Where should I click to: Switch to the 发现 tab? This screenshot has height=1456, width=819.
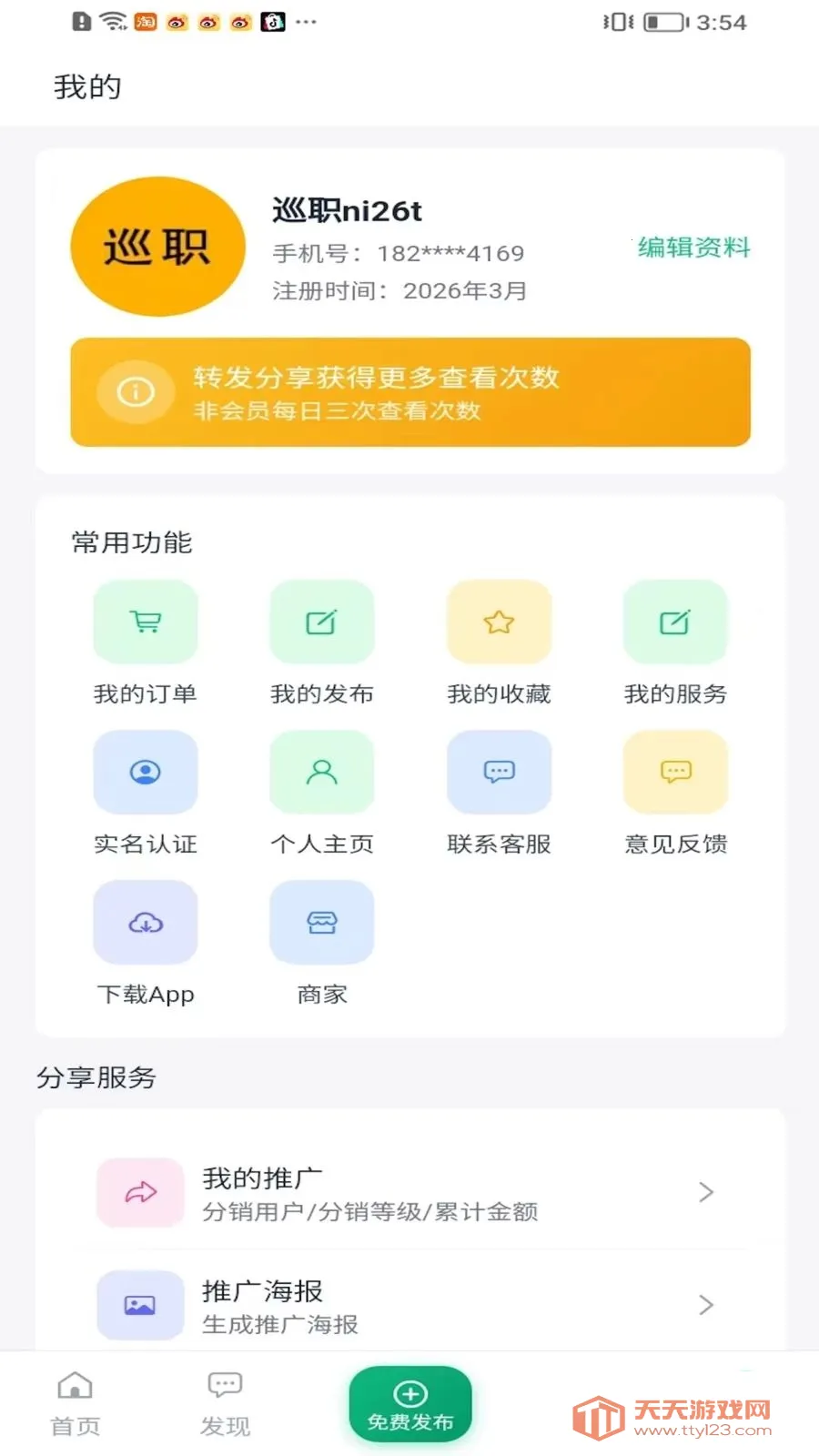225,1403
